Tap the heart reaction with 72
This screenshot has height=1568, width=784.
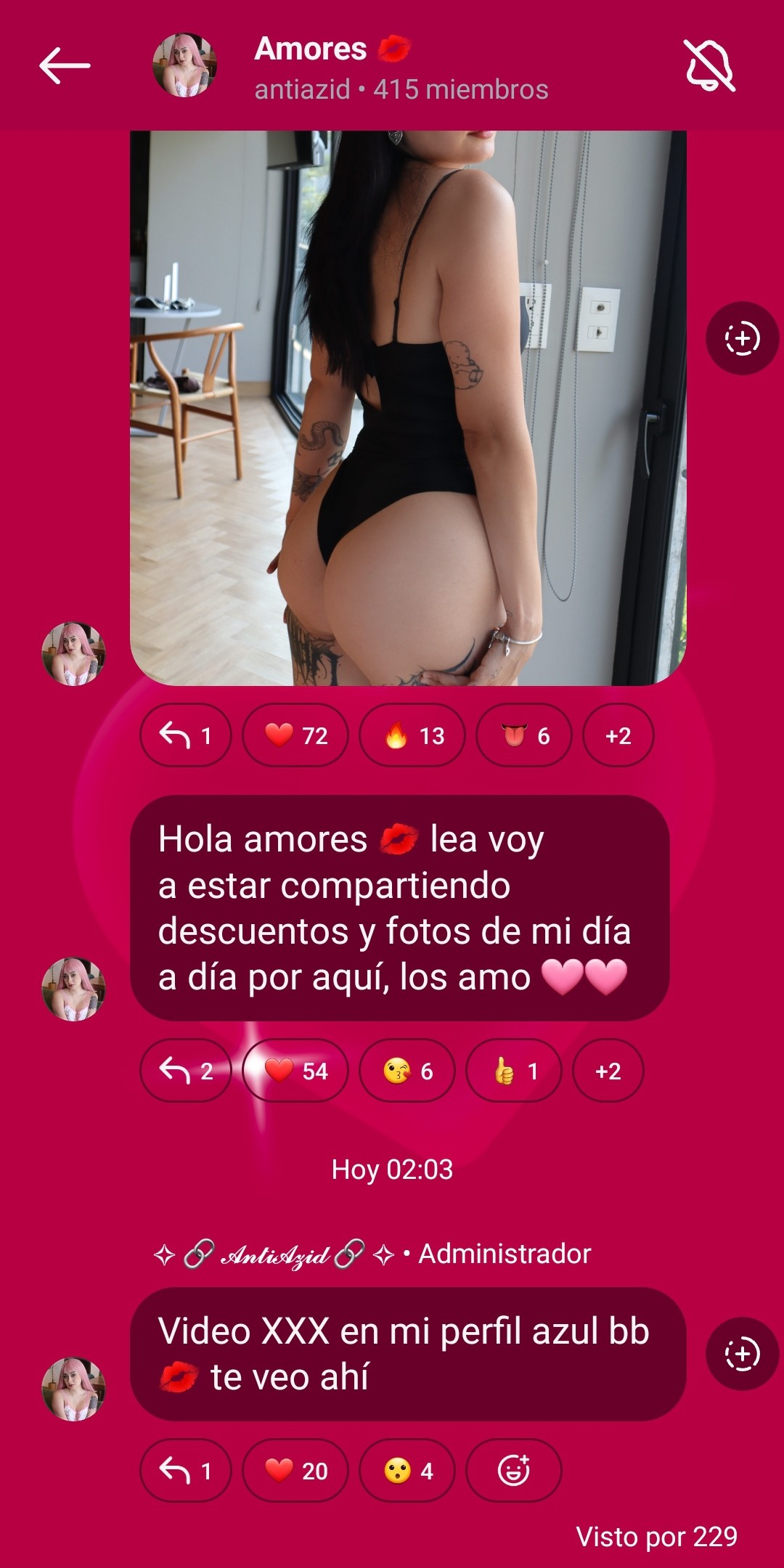[295, 735]
